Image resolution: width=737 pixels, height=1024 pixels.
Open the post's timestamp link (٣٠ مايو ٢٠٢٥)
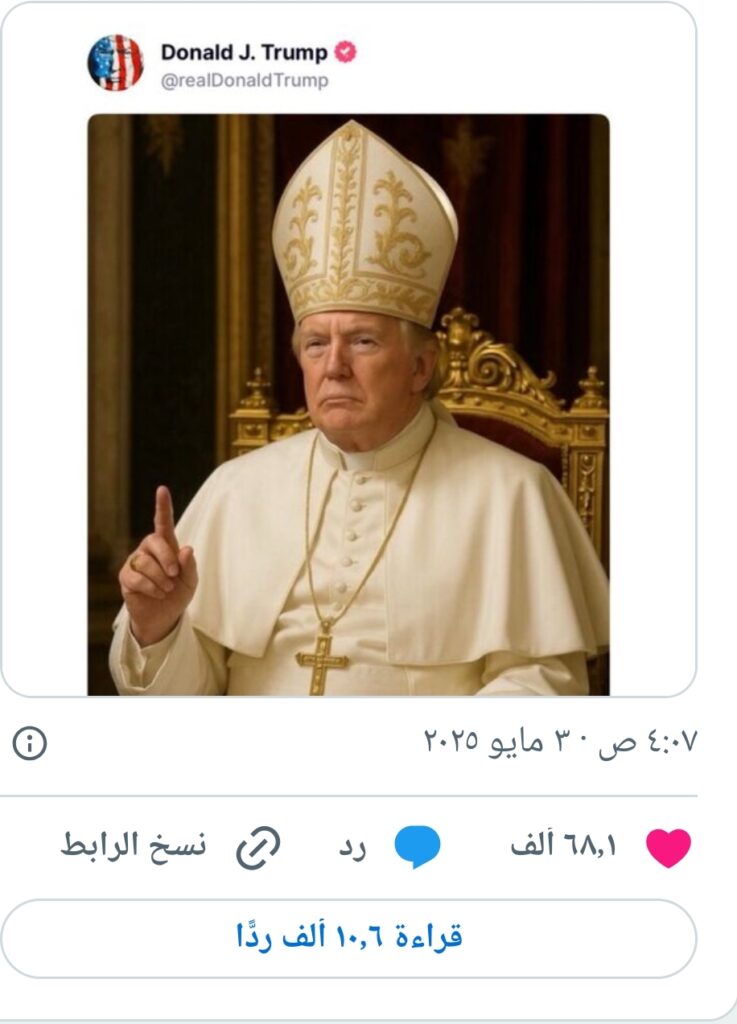coord(558,743)
